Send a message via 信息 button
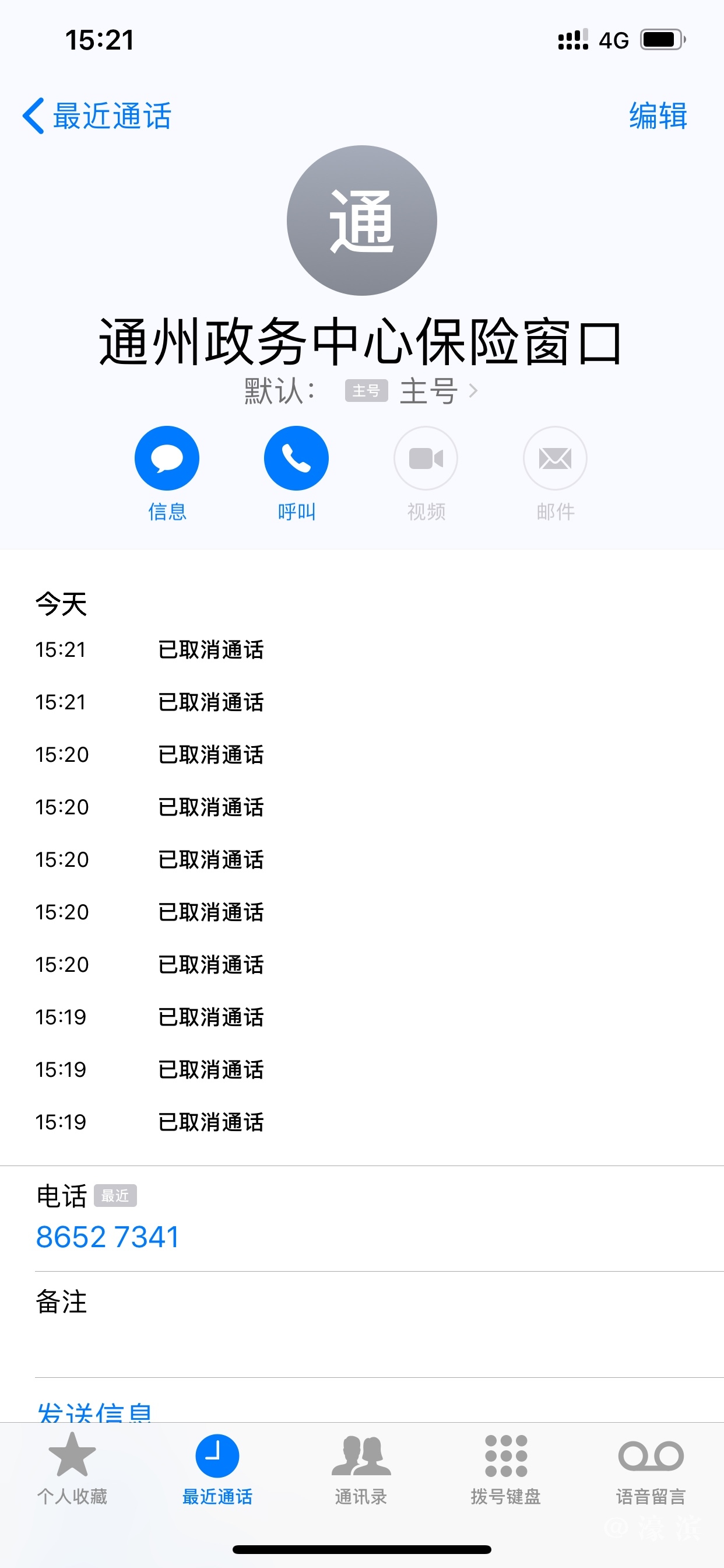The width and height of the screenshot is (724, 1568). coord(167,459)
